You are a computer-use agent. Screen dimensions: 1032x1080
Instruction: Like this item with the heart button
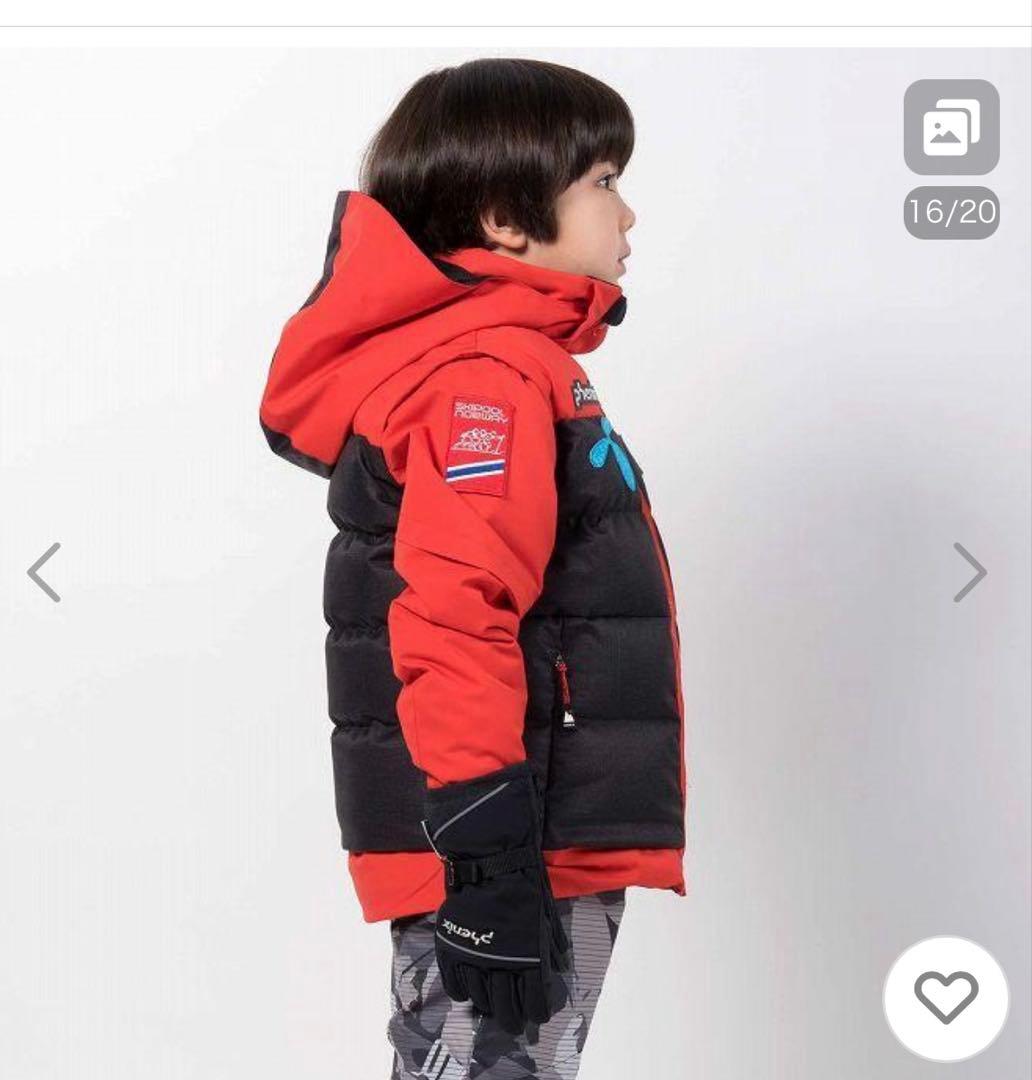[x=946, y=996]
